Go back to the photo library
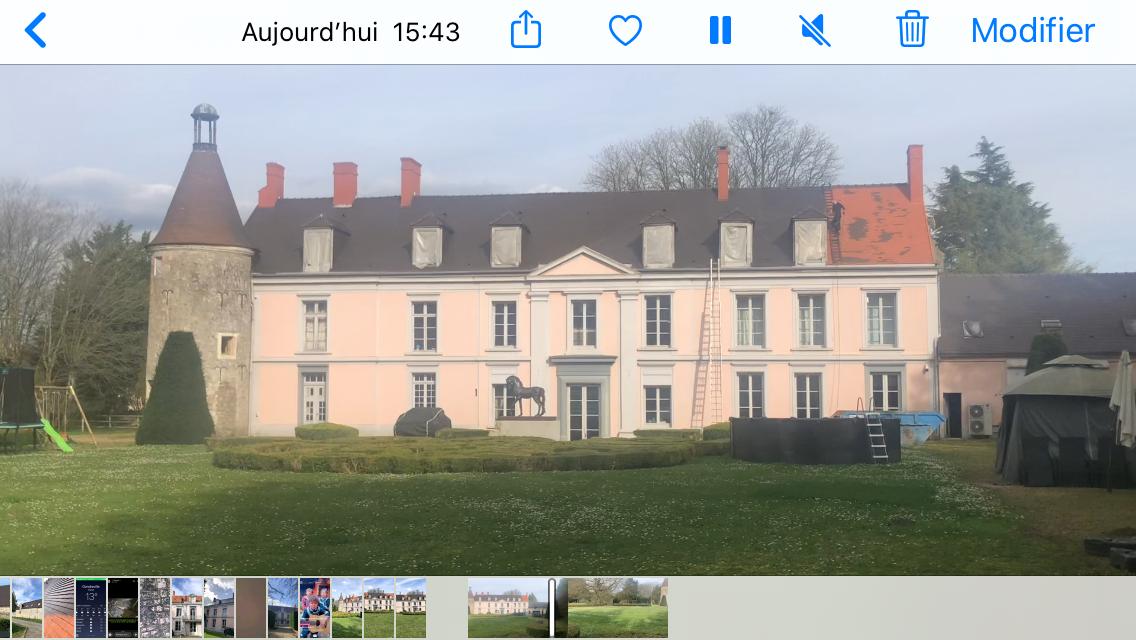This screenshot has height=640, width=1136. tap(36, 30)
